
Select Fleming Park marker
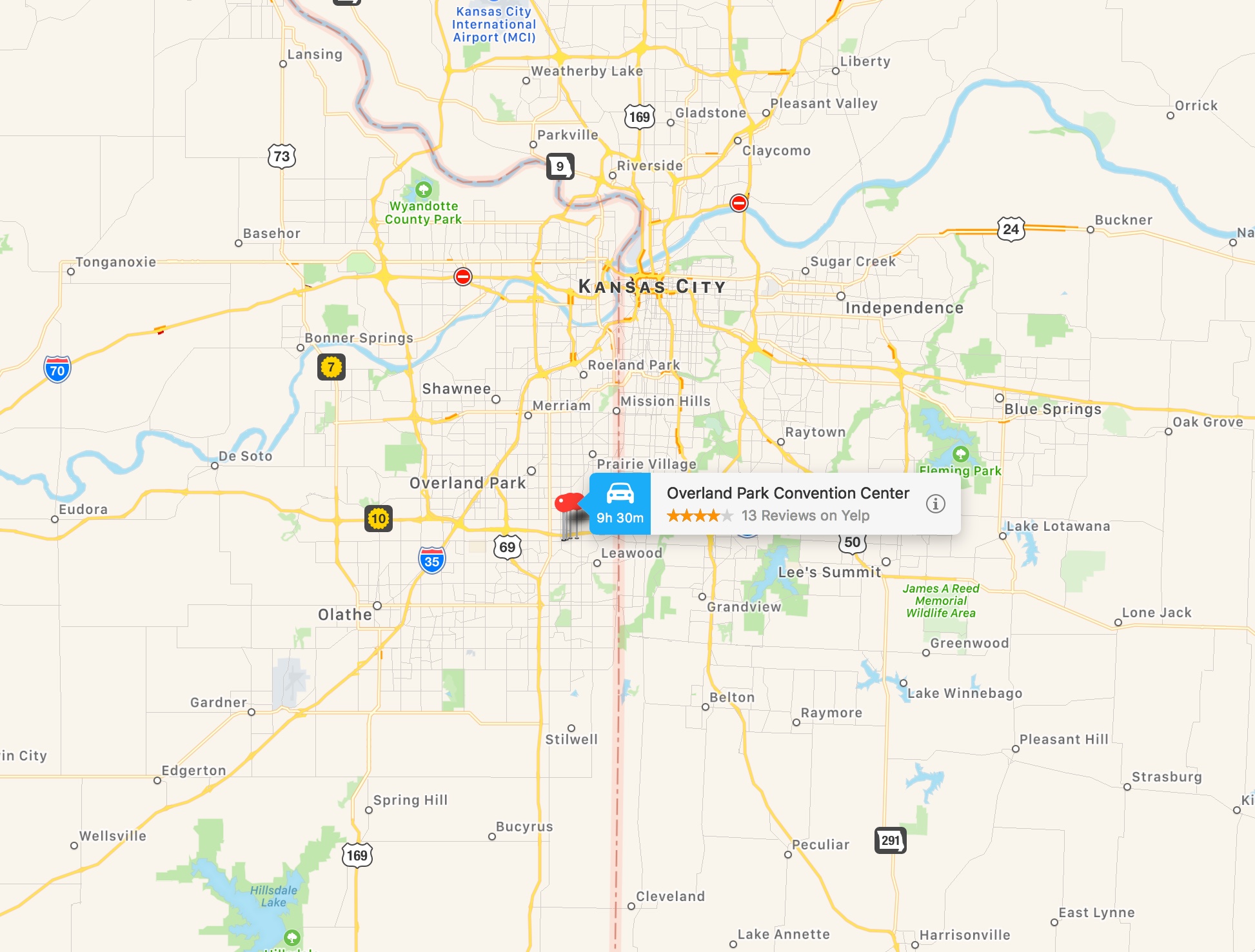[x=960, y=454]
